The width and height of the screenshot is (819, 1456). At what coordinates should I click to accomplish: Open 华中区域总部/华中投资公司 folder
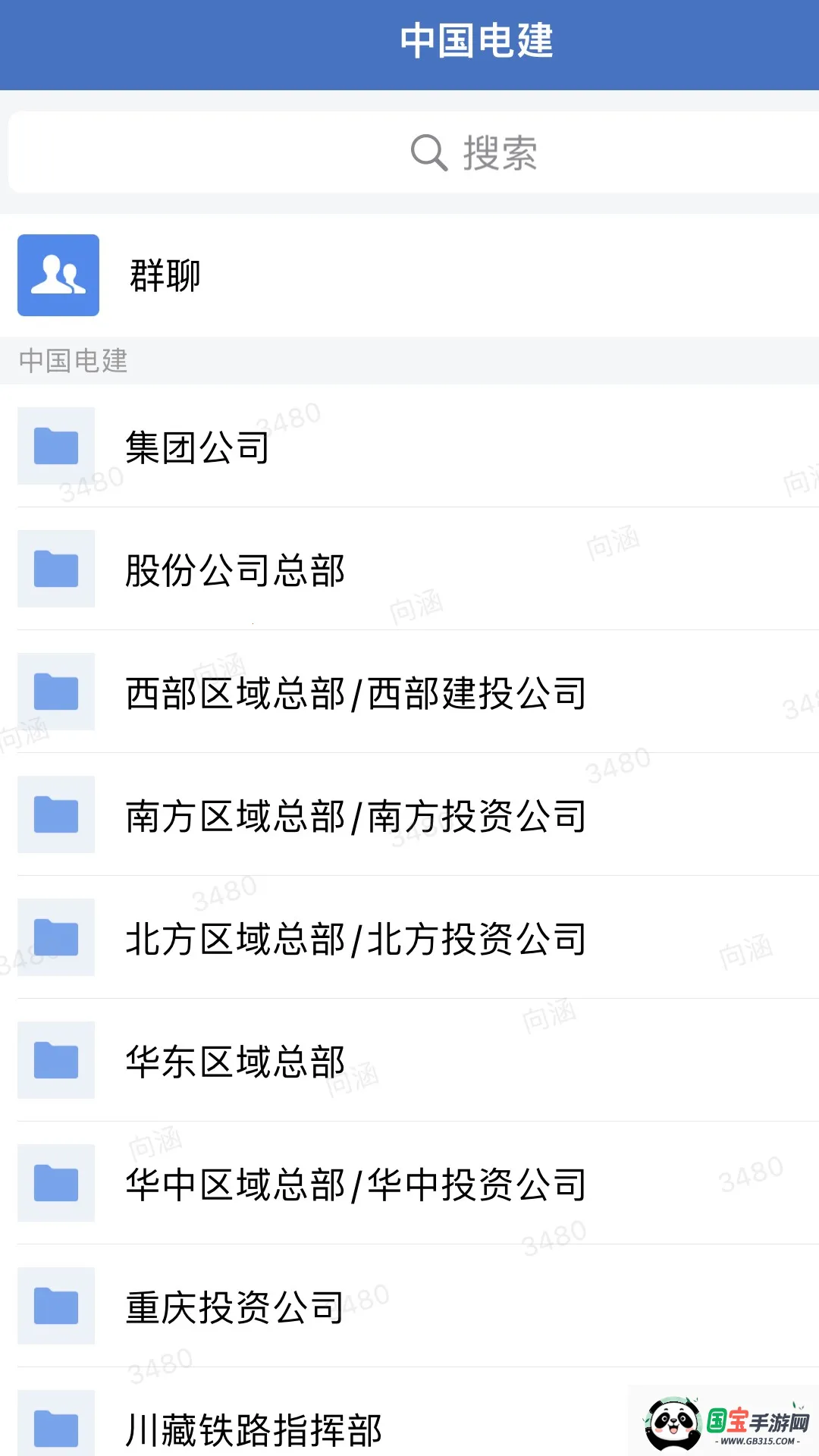tap(355, 1184)
